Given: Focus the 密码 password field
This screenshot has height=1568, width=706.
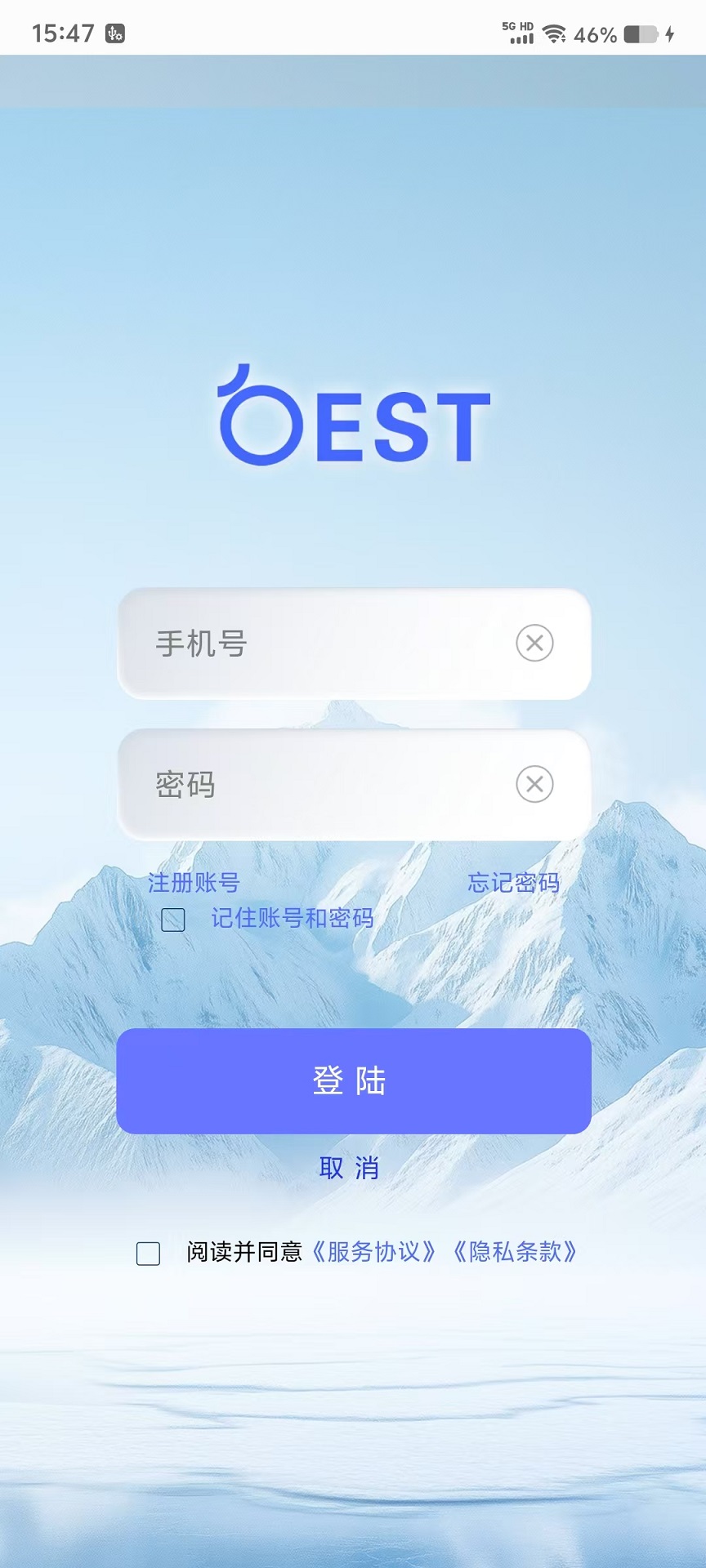Looking at the screenshot, I should [x=354, y=785].
